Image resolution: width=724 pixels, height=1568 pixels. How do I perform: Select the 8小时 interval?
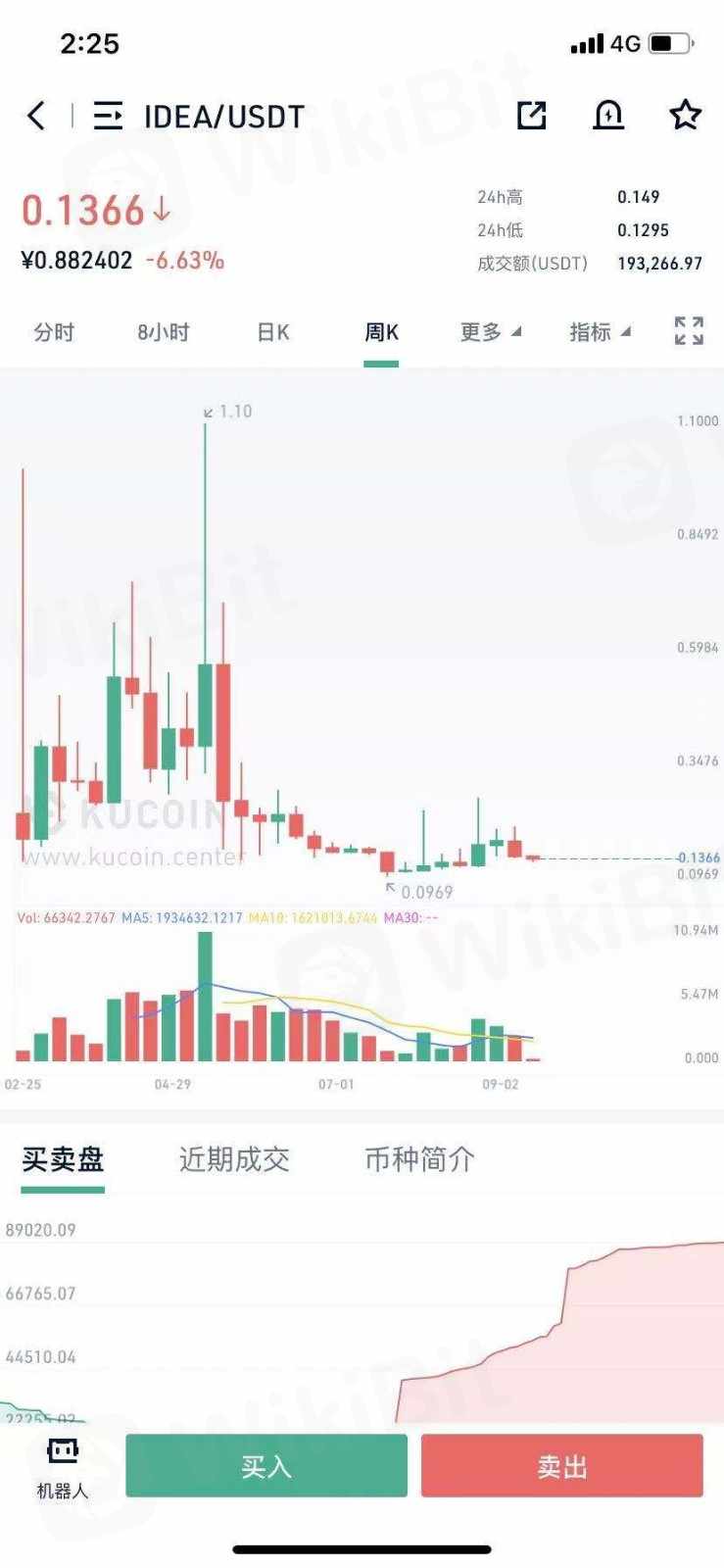(164, 332)
